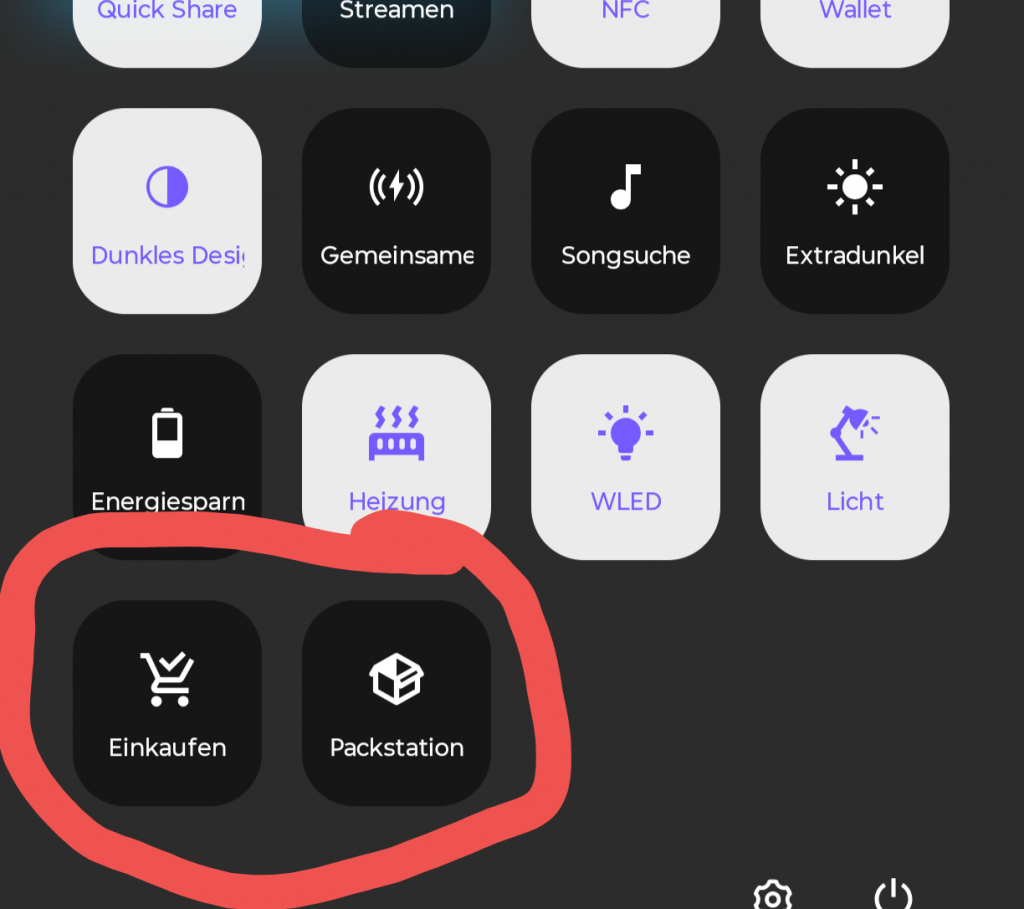Image resolution: width=1024 pixels, height=909 pixels.
Task: Switch the WLED light tile
Action: [625, 457]
